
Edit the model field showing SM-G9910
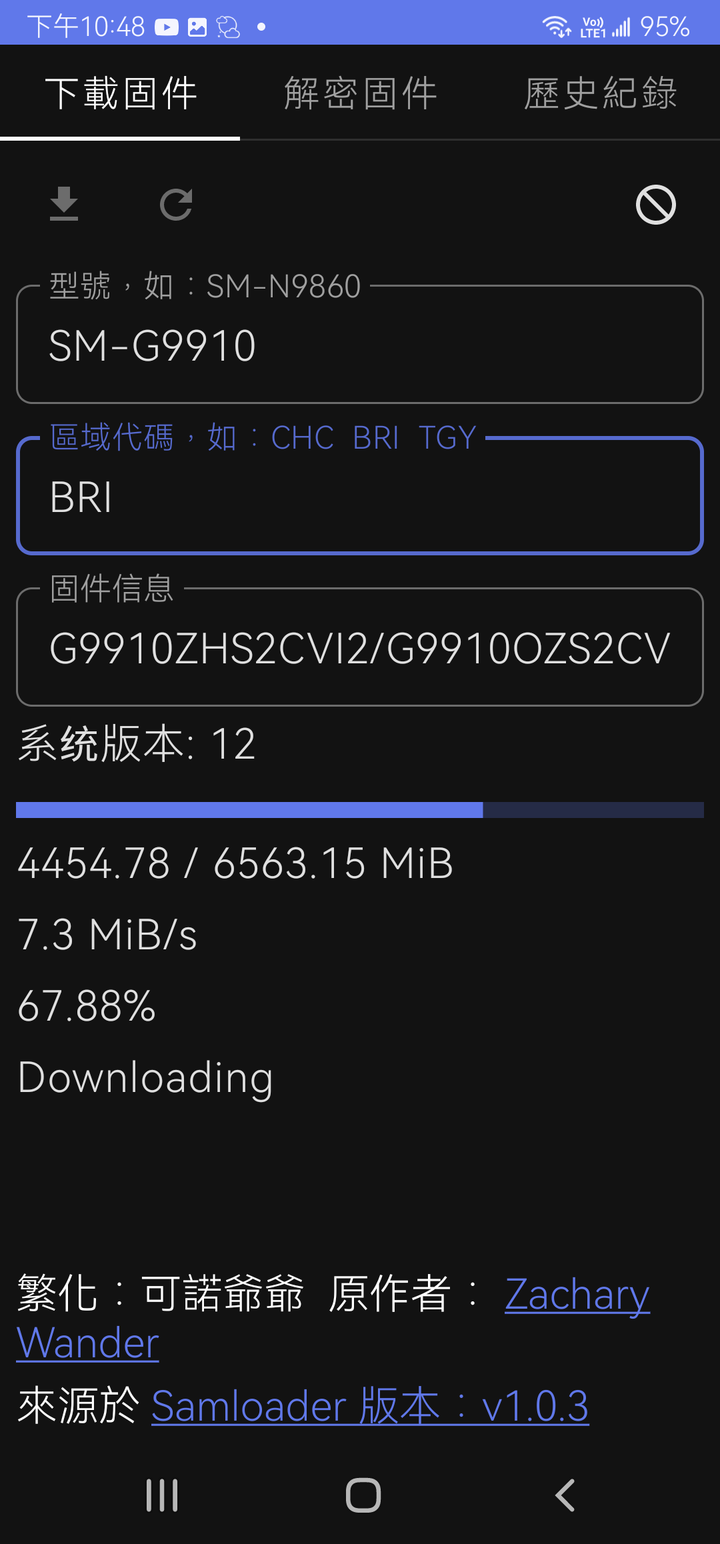360,344
